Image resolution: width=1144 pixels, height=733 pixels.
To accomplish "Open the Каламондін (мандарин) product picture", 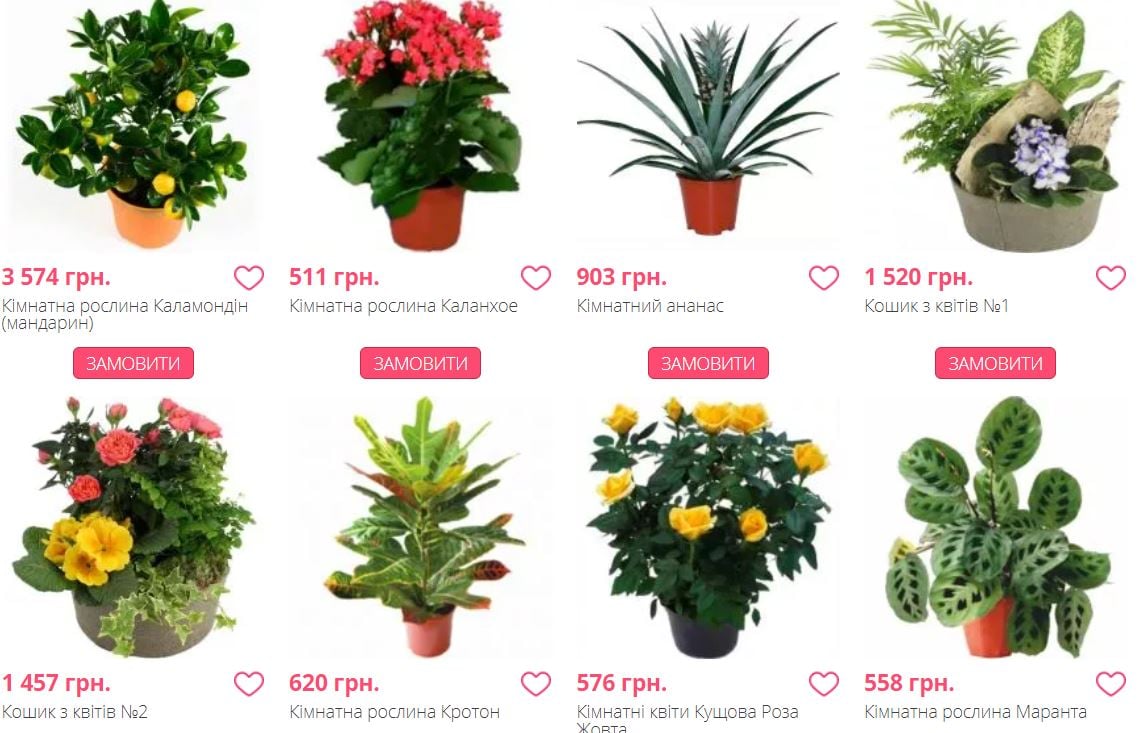I will coord(133,125).
